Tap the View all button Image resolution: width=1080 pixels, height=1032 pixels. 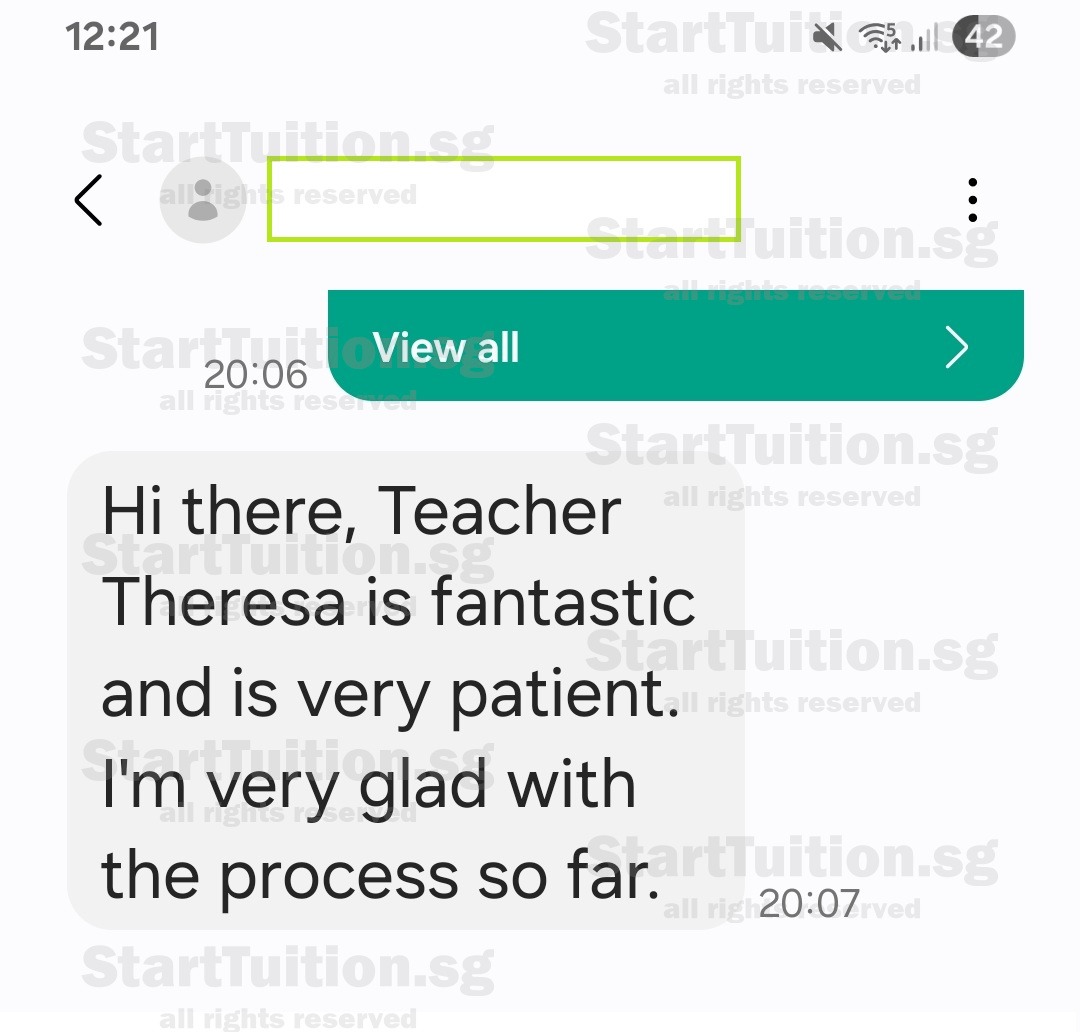(x=675, y=347)
